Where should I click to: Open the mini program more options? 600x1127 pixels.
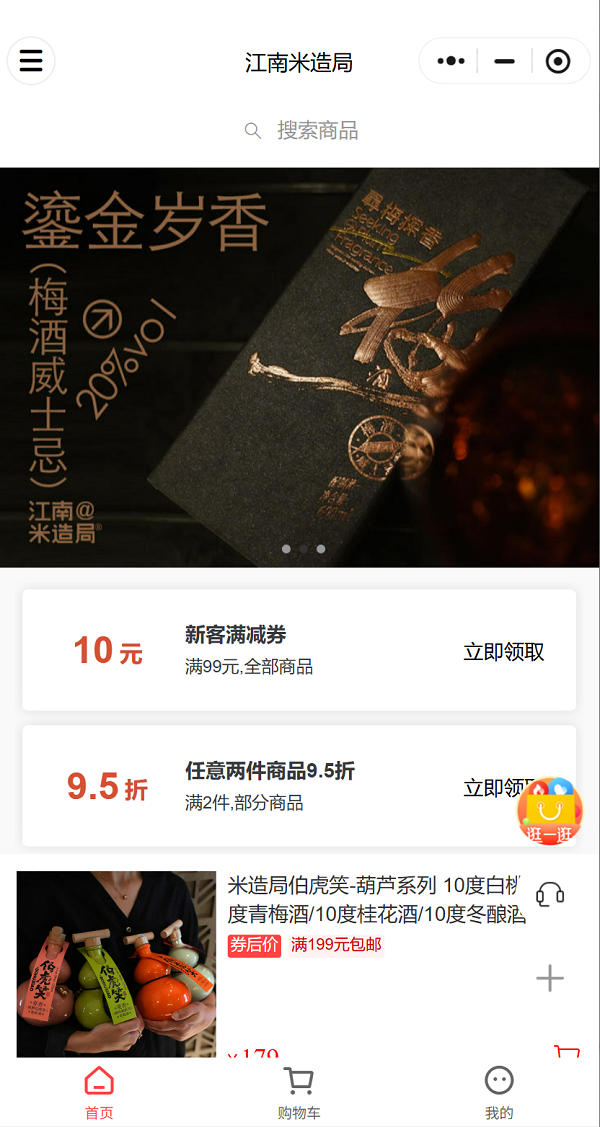[x=451, y=62]
